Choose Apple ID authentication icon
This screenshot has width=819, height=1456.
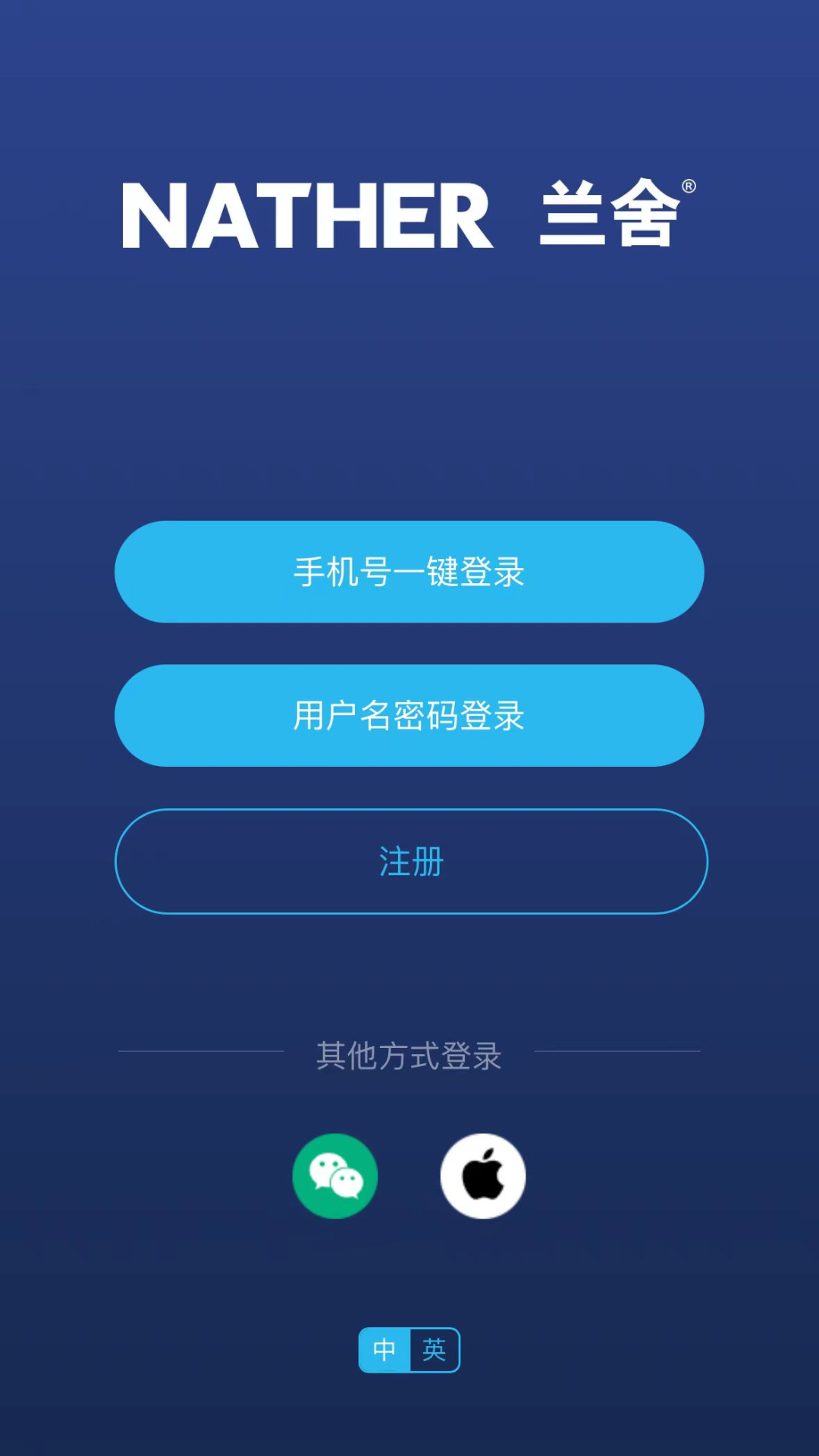pos(483,1176)
